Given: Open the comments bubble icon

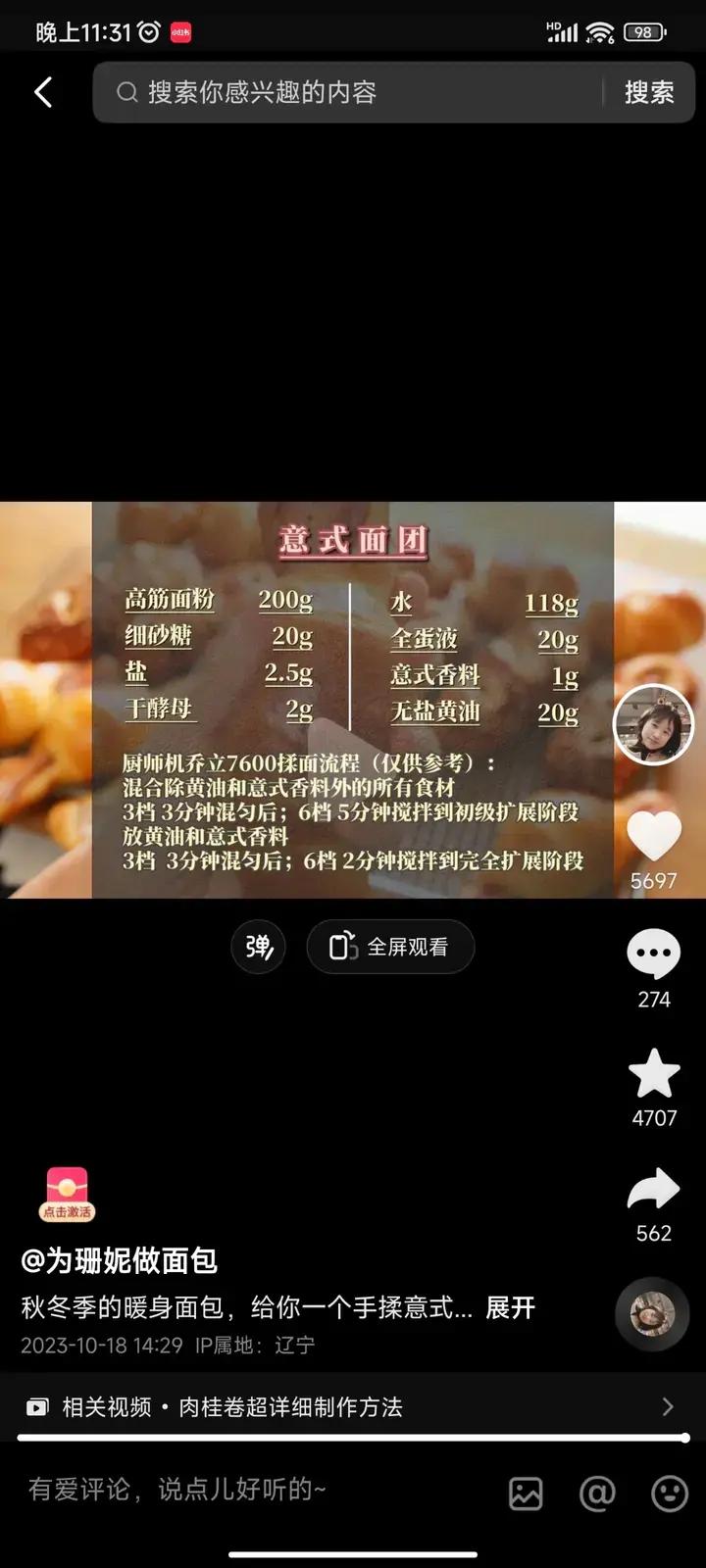Looking at the screenshot, I should tap(653, 954).
